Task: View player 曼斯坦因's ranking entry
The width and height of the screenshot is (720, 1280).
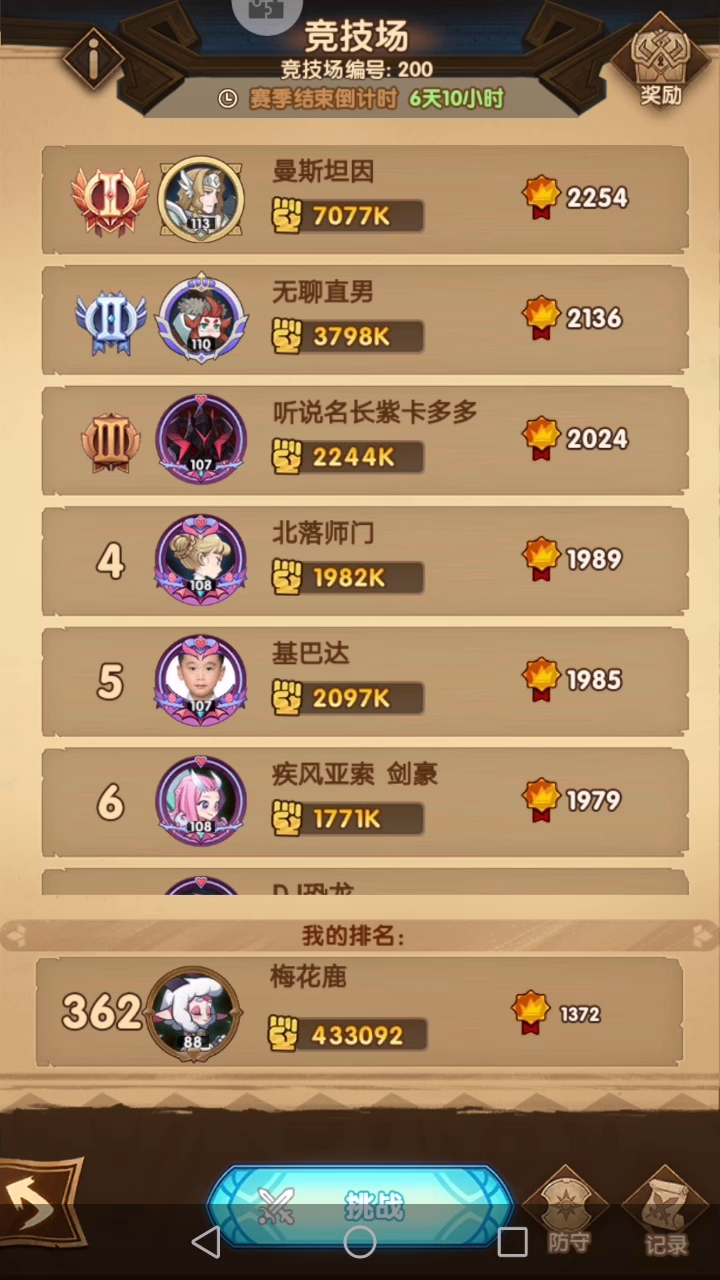Action: (365, 199)
